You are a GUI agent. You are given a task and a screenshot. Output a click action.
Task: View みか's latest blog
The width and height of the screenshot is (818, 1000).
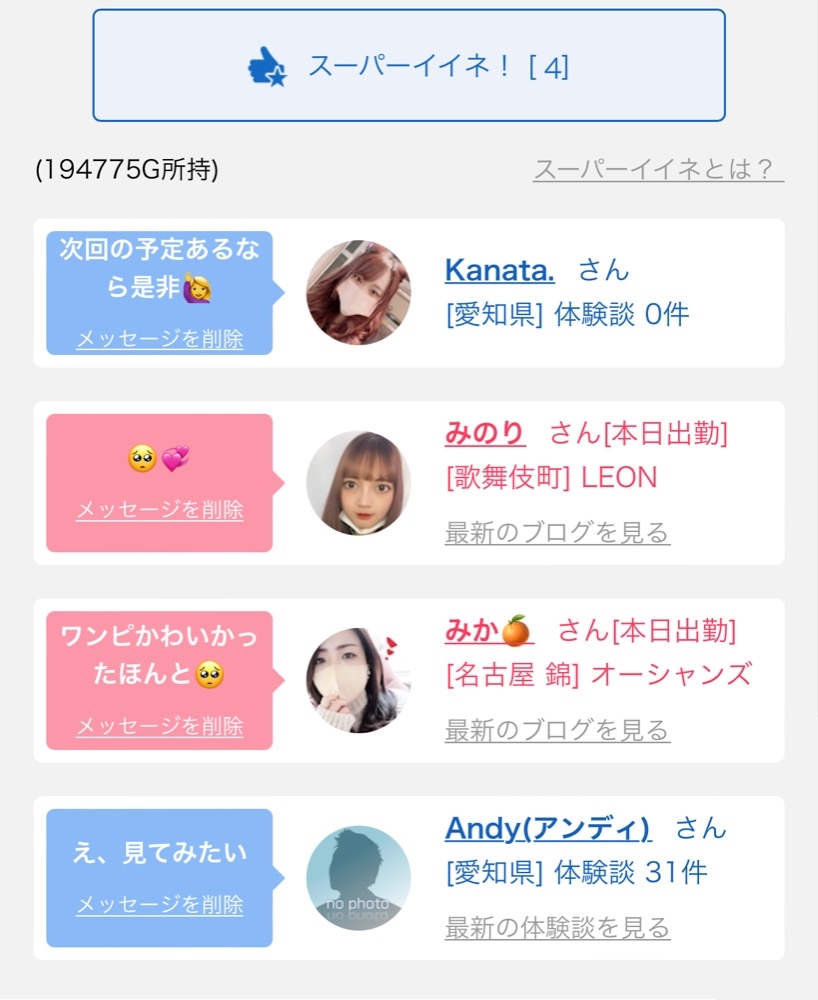click(x=557, y=730)
